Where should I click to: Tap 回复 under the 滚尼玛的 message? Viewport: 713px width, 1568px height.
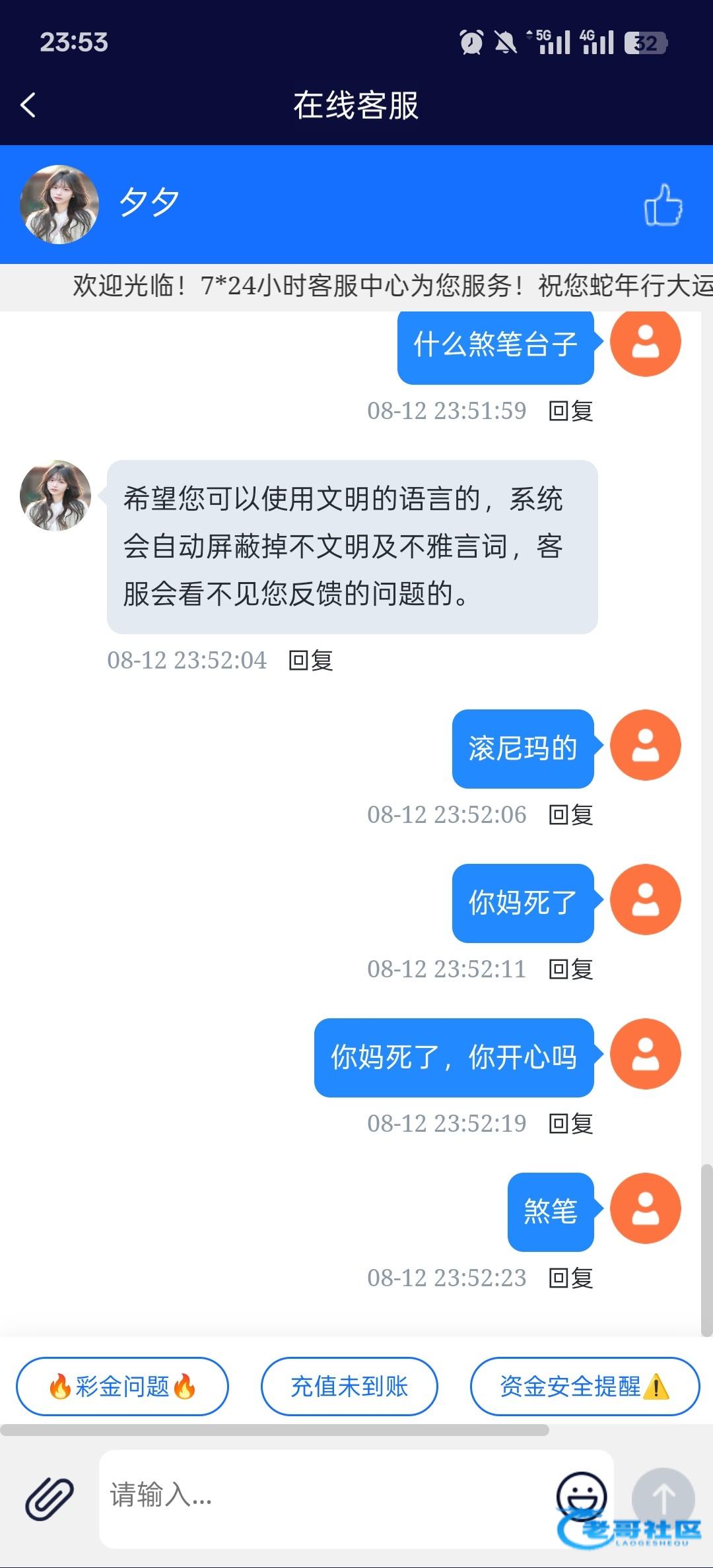570,815
